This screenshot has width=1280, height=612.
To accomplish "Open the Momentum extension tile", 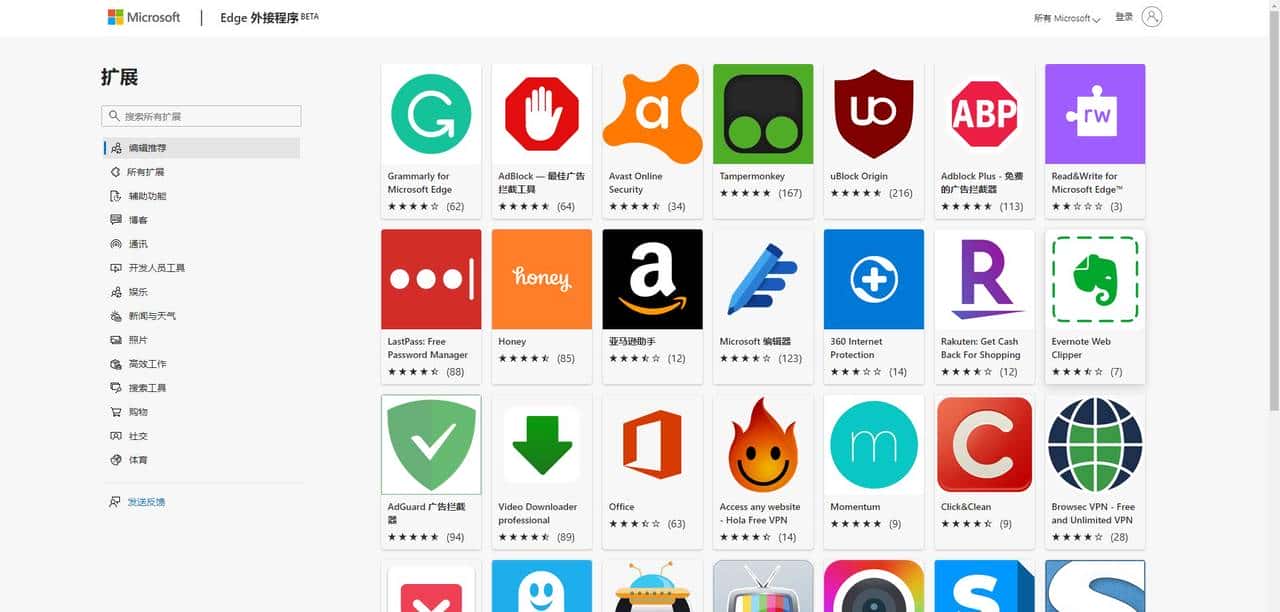I will (x=873, y=470).
